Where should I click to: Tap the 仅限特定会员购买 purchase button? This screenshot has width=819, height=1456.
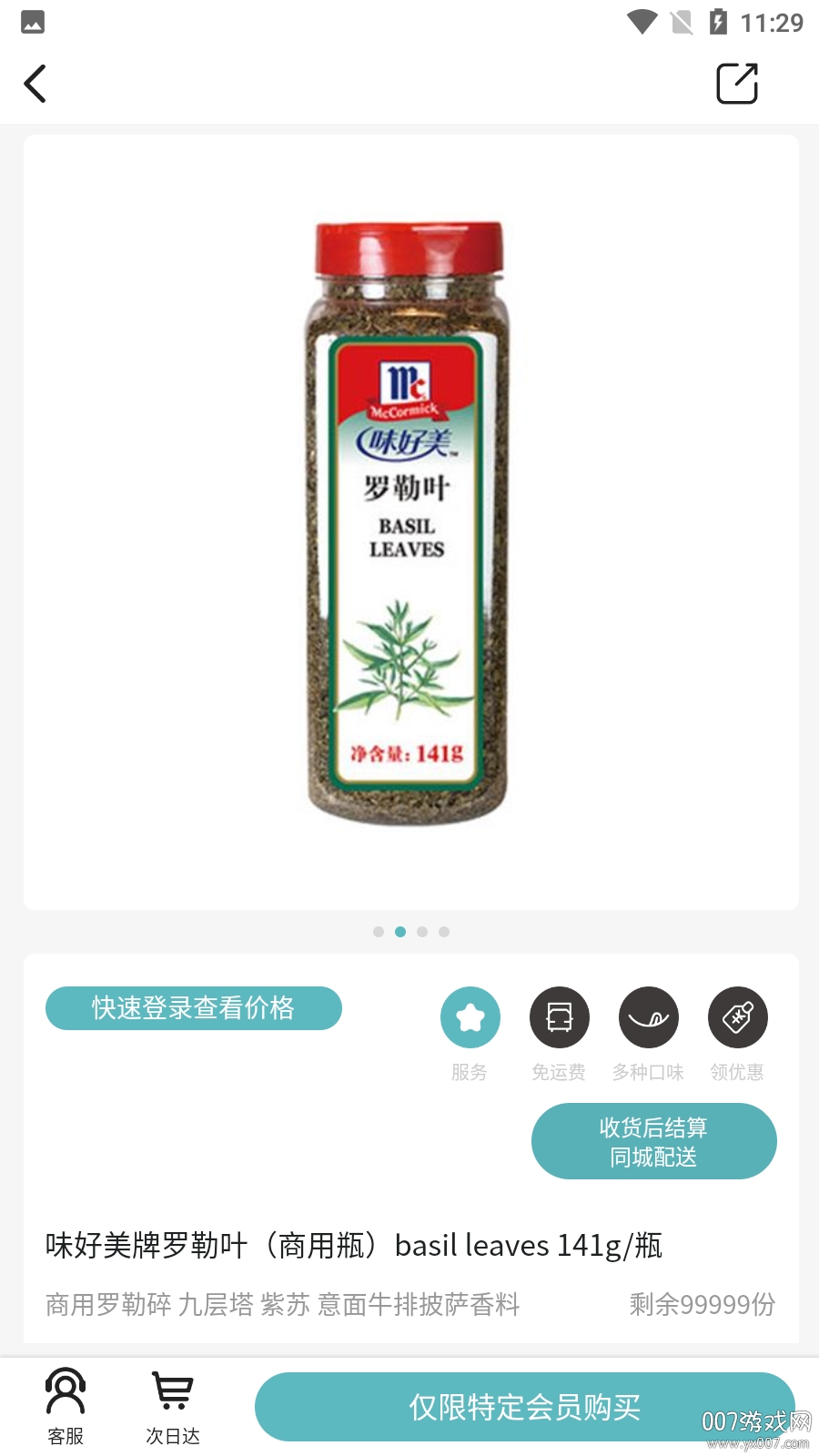[x=524, y=1407]
